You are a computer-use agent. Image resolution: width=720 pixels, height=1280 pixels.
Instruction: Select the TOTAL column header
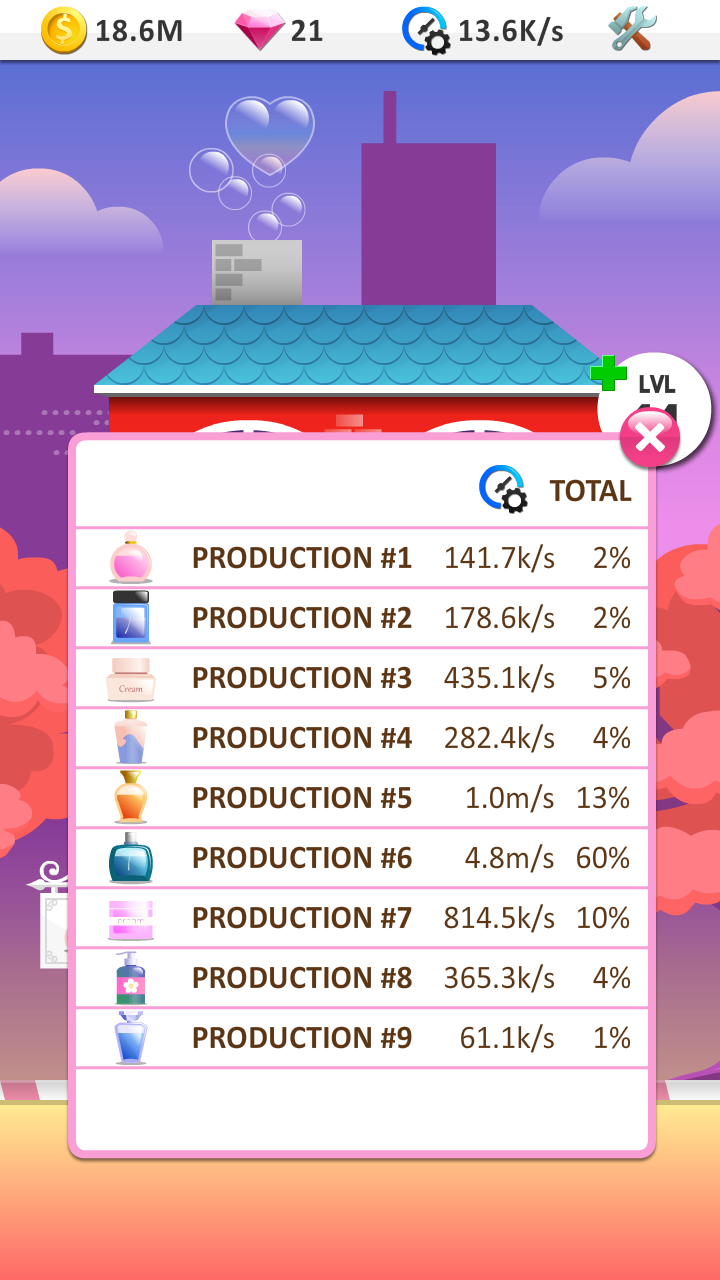click(590, 491)
